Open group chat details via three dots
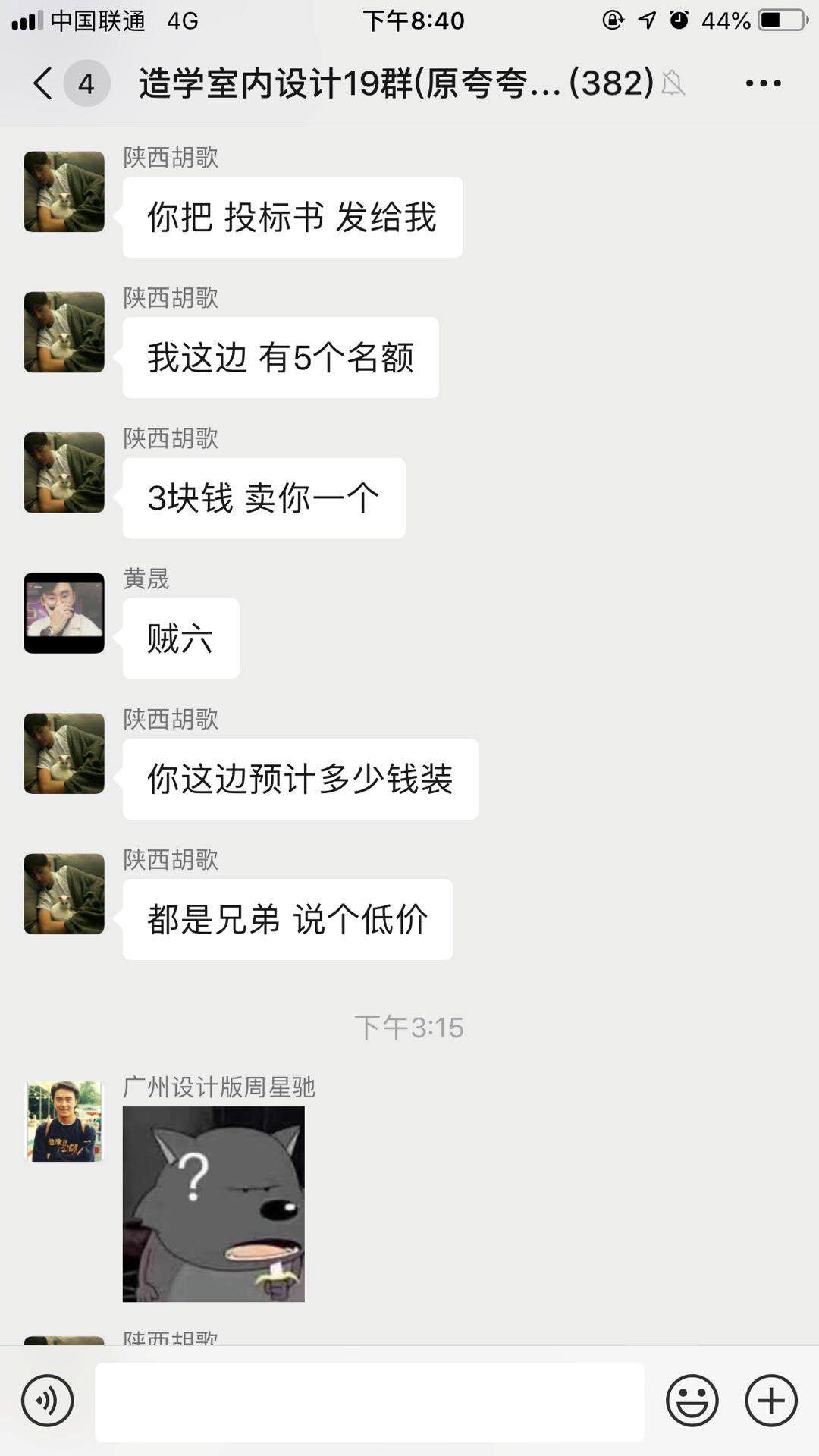Viewport: 819px width, 1456px height. click(x=763, y=83)
